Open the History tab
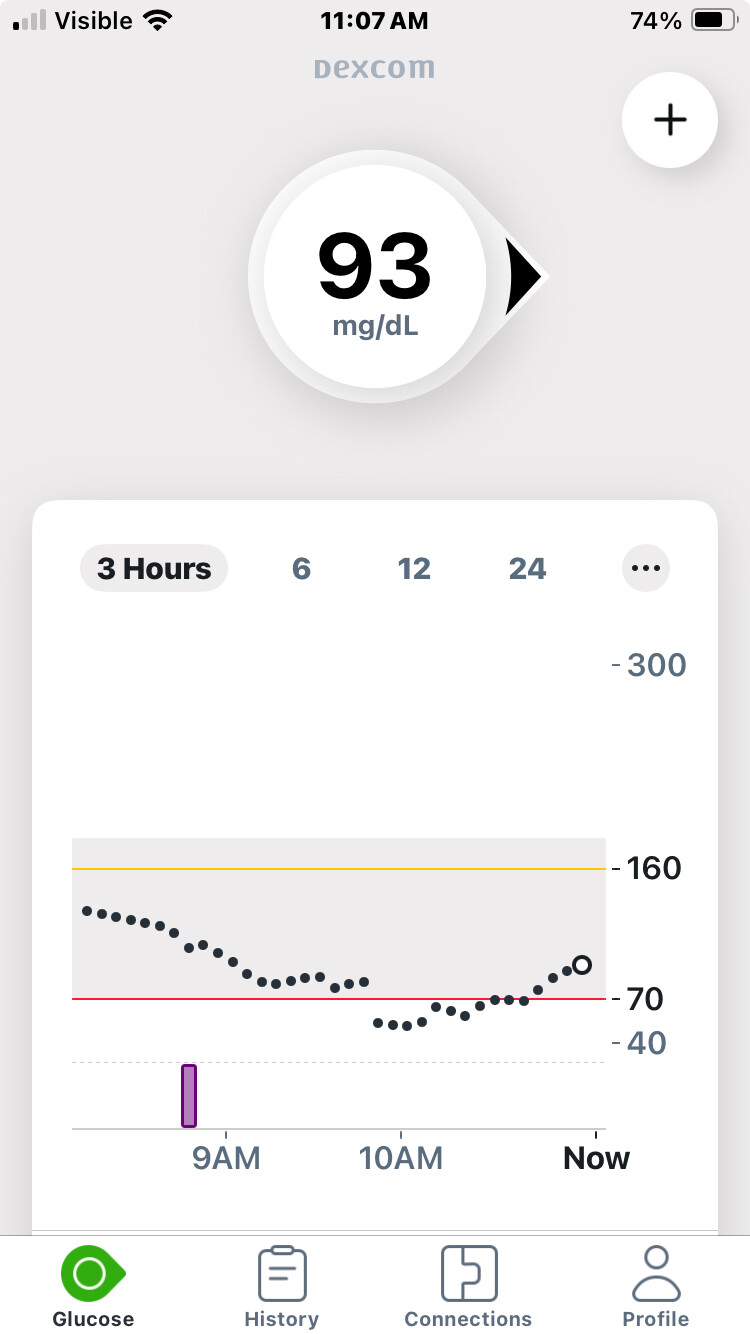Screen dimensions: 750x1334 coord(281,1285)
